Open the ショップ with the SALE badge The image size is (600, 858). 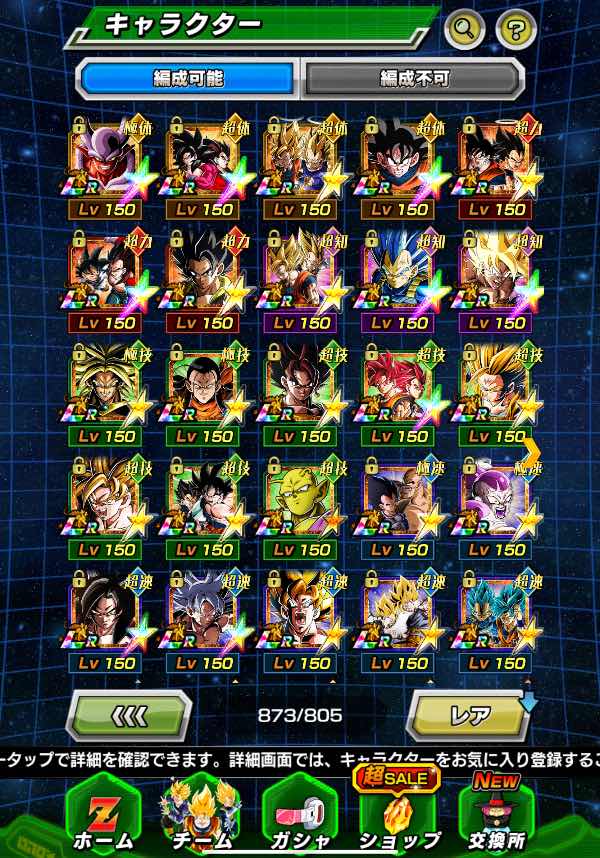click(399, 812)
